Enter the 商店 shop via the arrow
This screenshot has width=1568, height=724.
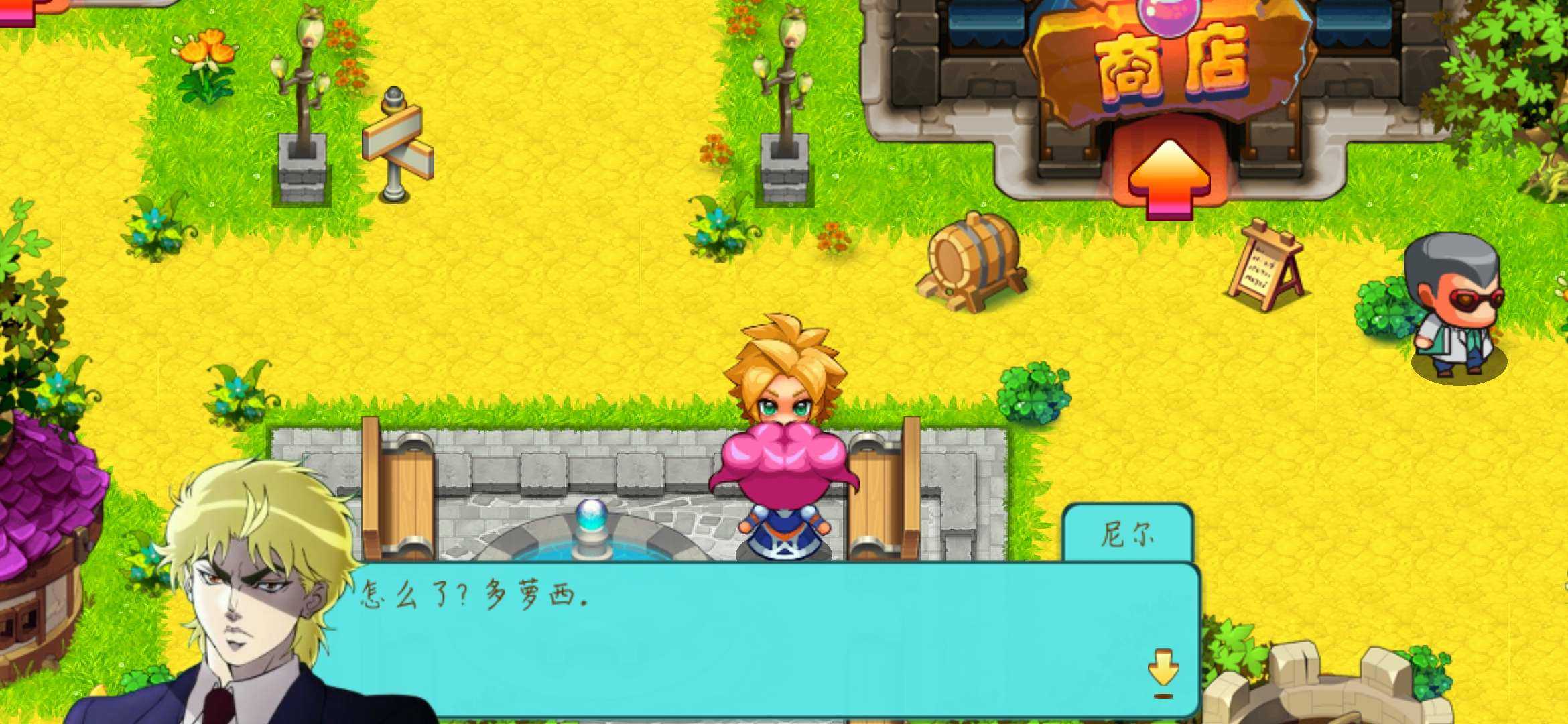[x=1169, y=176]
